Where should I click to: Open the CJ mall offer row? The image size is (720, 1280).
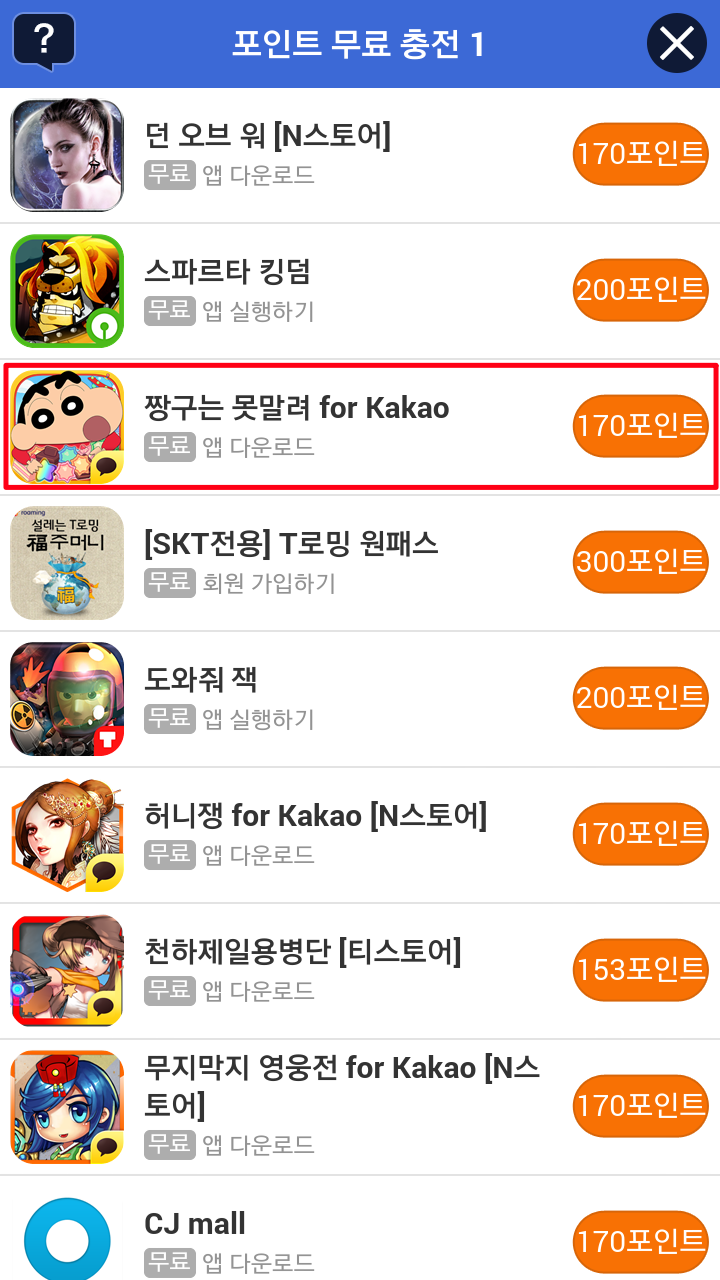300,1240
